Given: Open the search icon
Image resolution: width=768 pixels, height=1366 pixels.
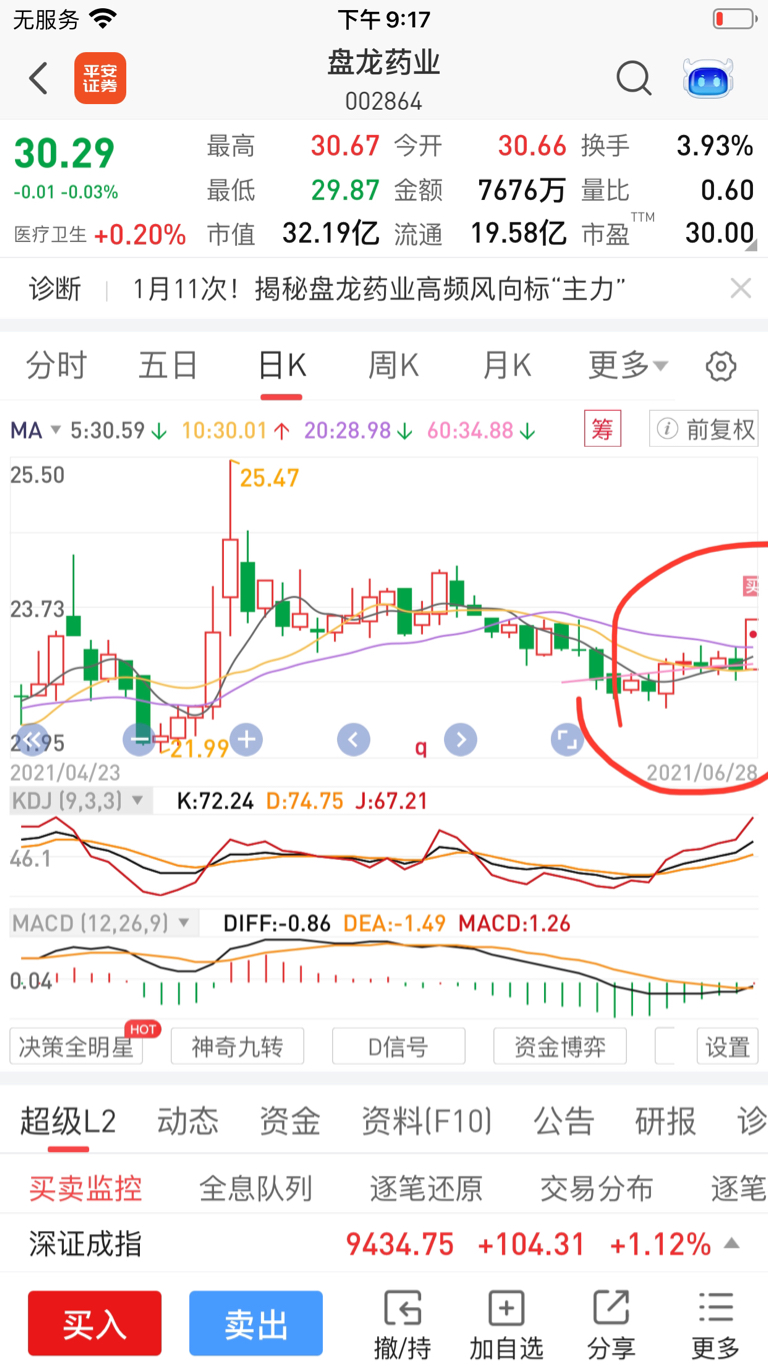Looking at the screenshot, I should (x=634, y=78).
